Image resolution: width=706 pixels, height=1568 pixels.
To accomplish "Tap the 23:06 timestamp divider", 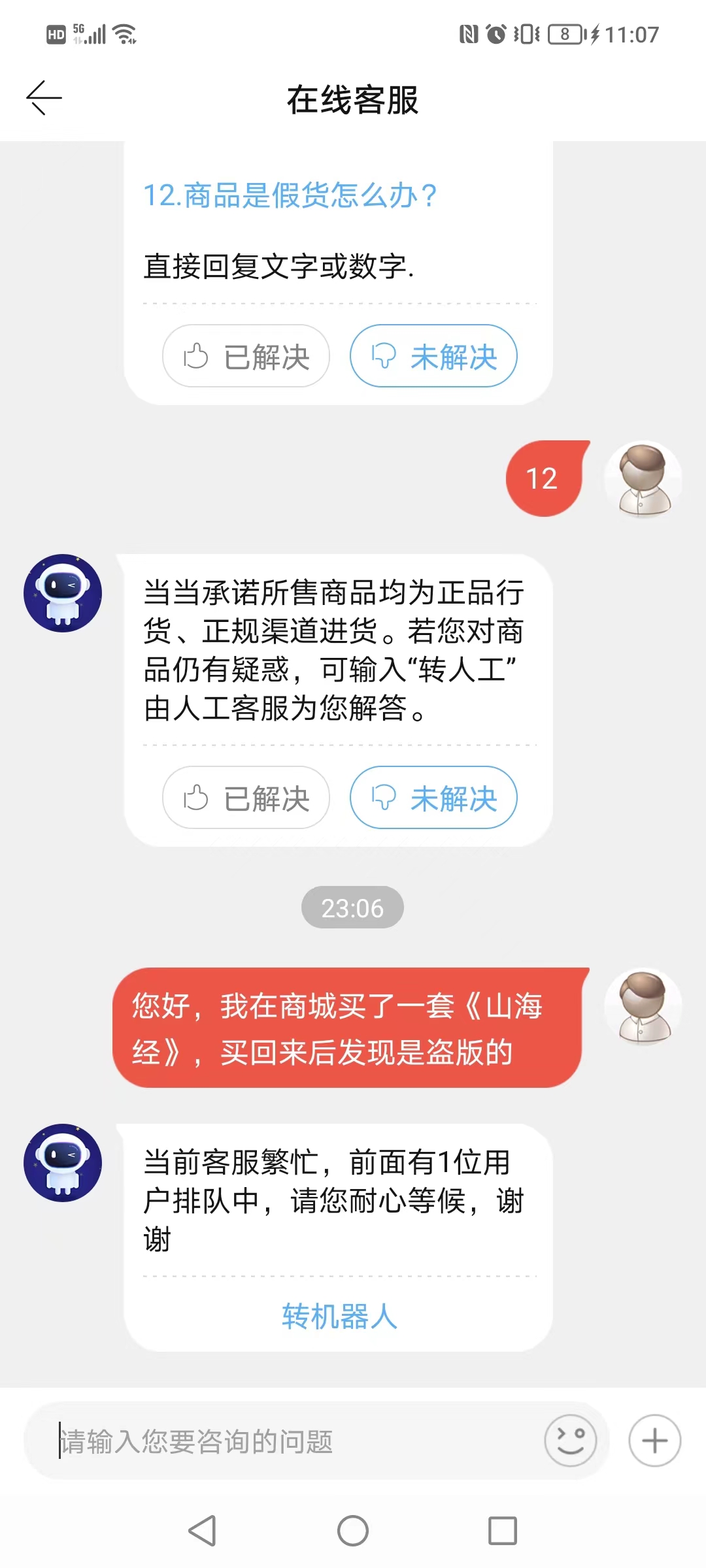I will point(352,907).
